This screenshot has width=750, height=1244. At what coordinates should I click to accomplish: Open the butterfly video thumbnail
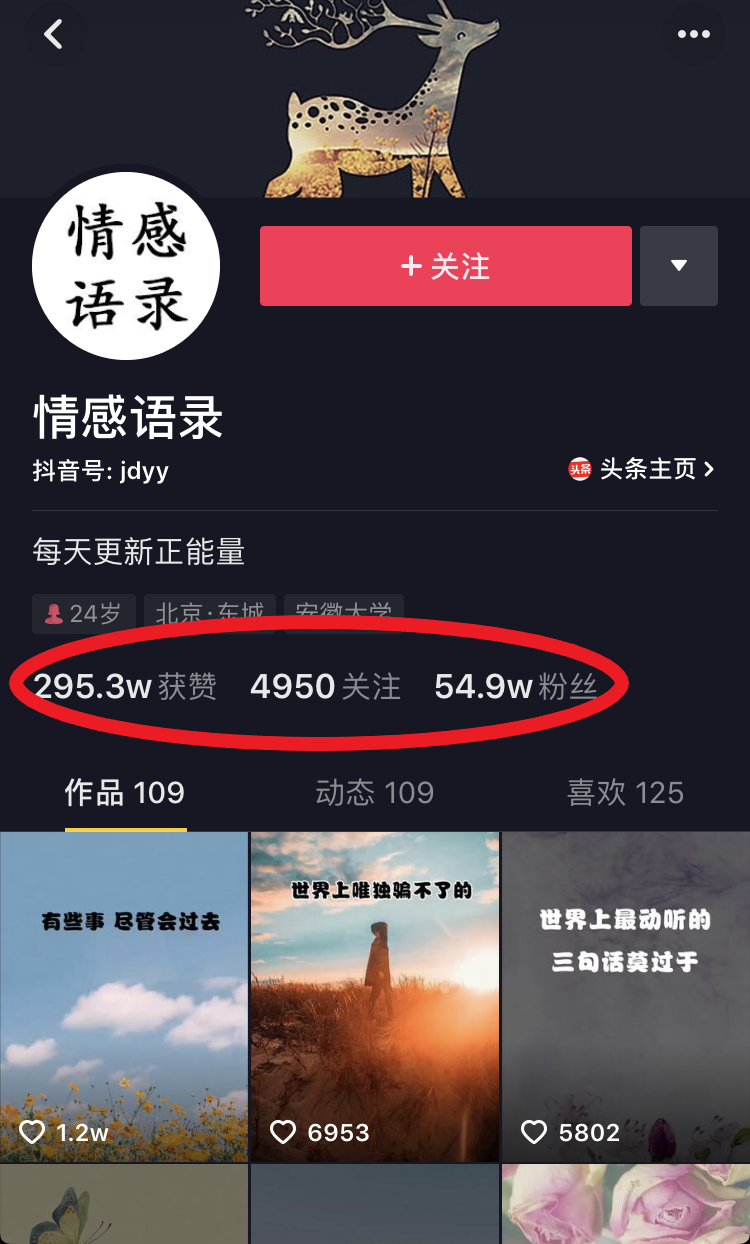[124, 1204]
